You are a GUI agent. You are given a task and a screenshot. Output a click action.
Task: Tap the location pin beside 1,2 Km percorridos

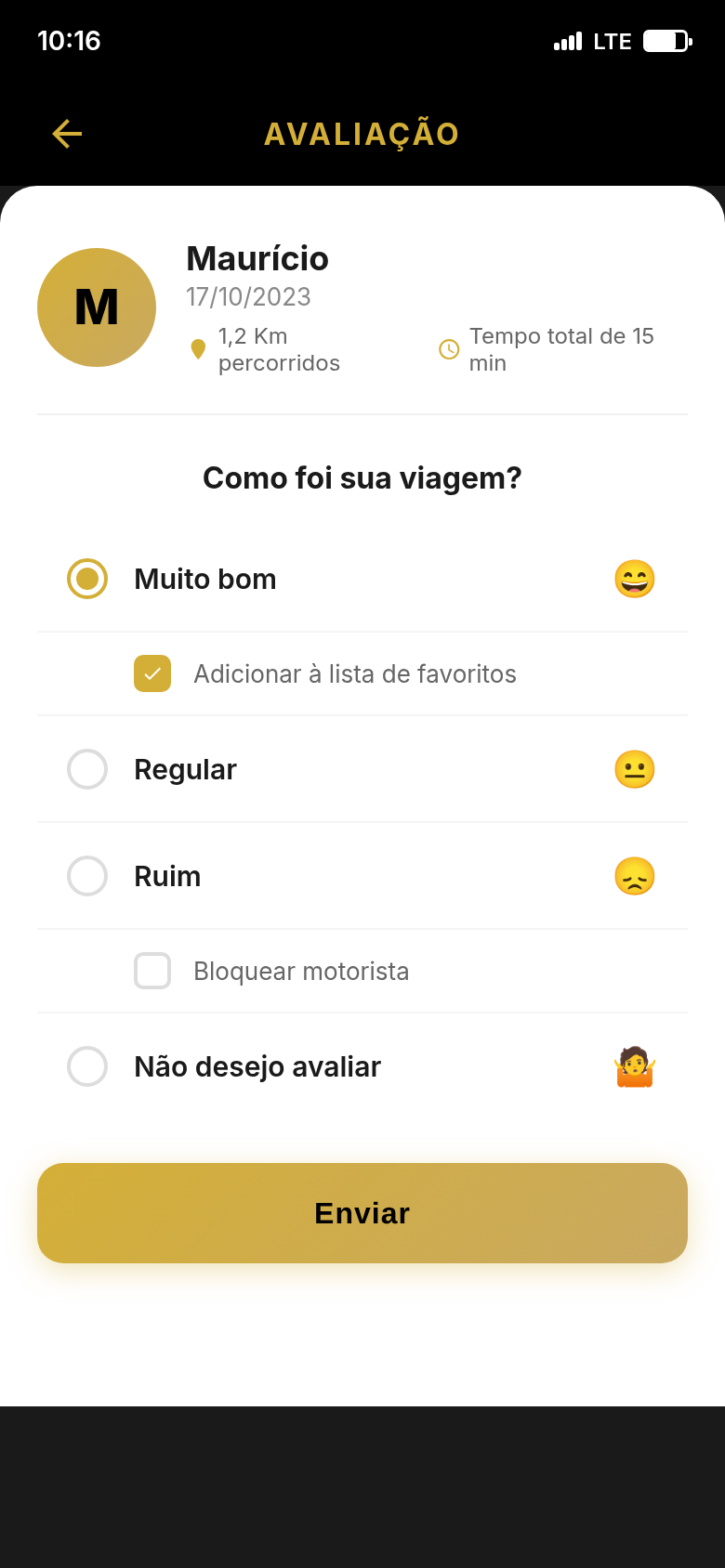tap(199, 348)
